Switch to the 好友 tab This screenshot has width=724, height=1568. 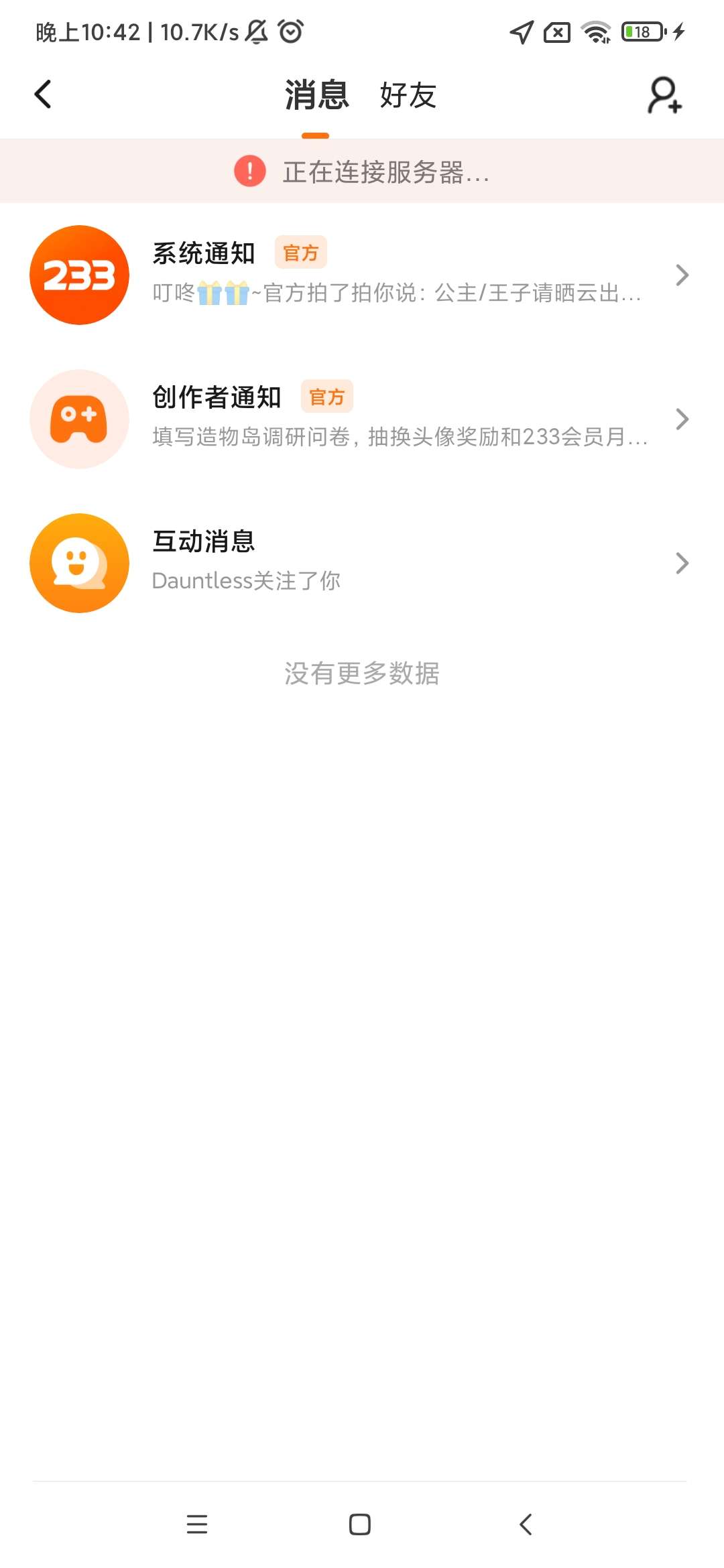tap(408, 95)
